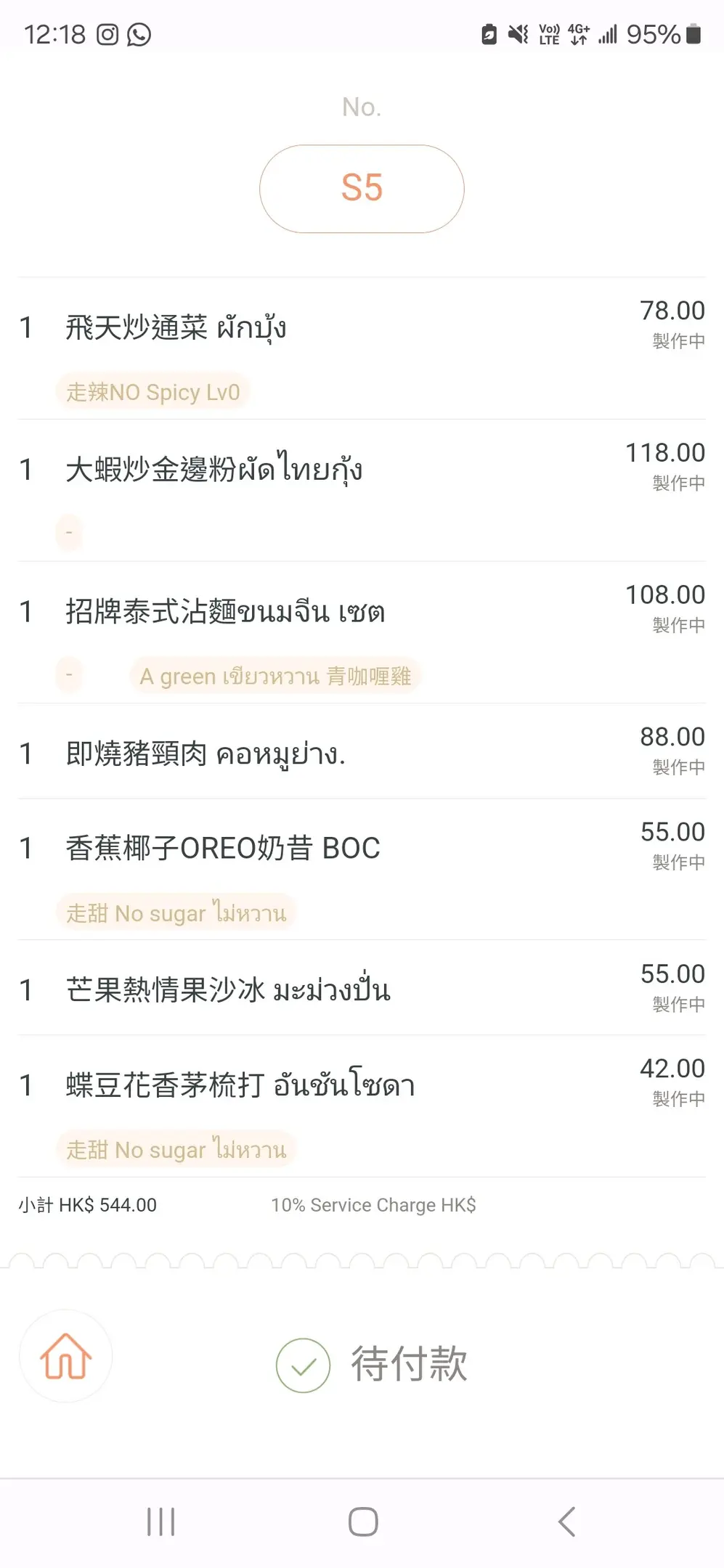
Task: Open recent apps from navigation bar
Action: point(160,1522)
